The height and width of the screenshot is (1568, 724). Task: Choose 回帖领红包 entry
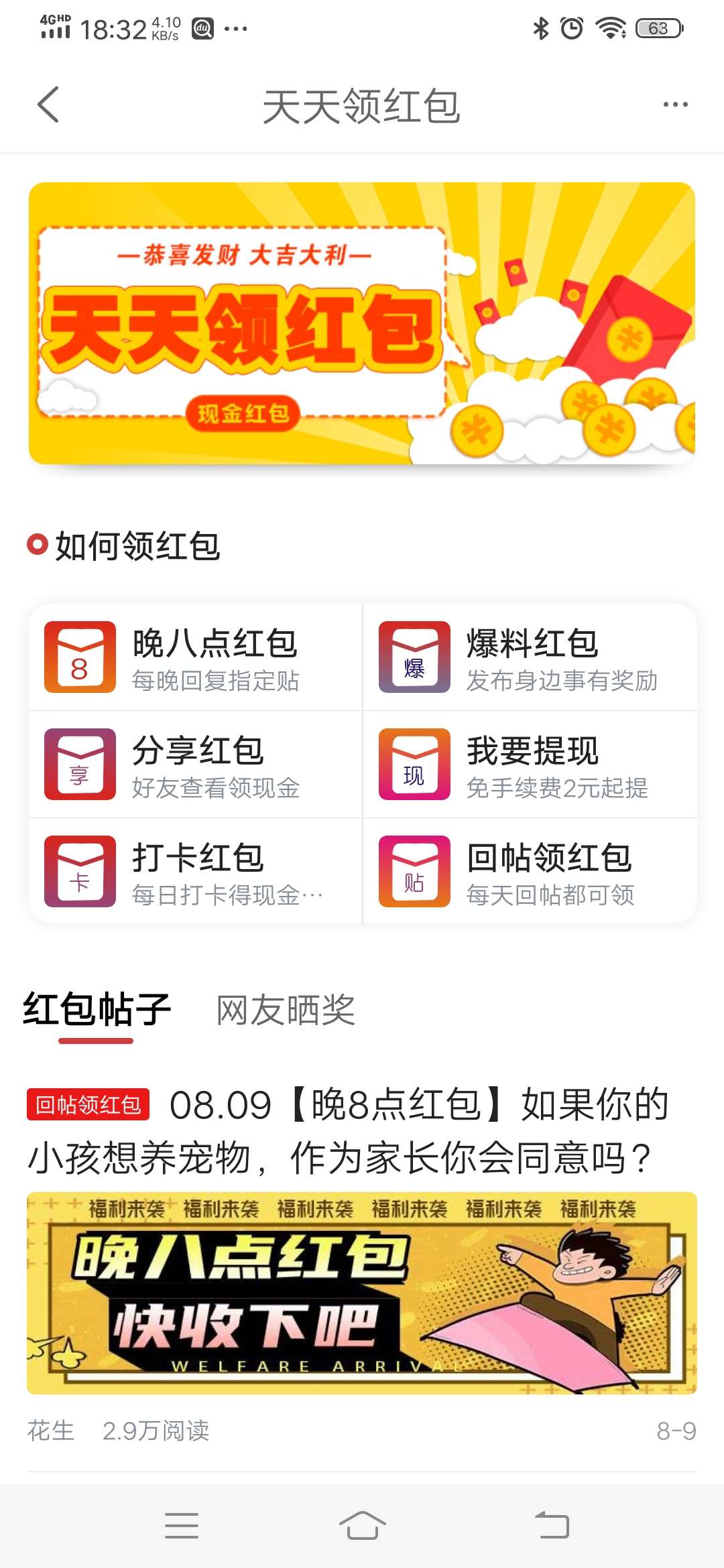tap(530, 872)
